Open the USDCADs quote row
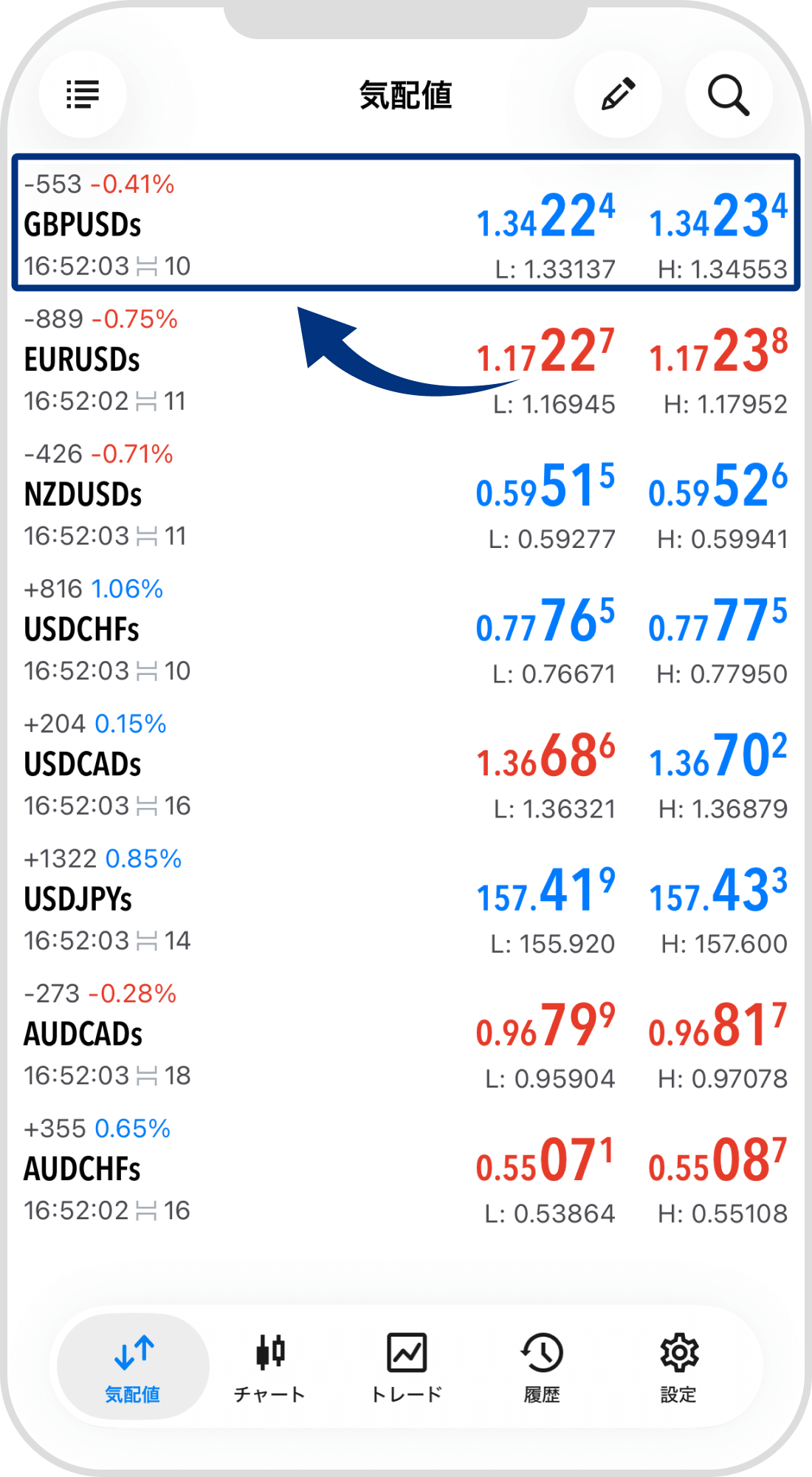812x1477 pixels. (x=405, y=765)
